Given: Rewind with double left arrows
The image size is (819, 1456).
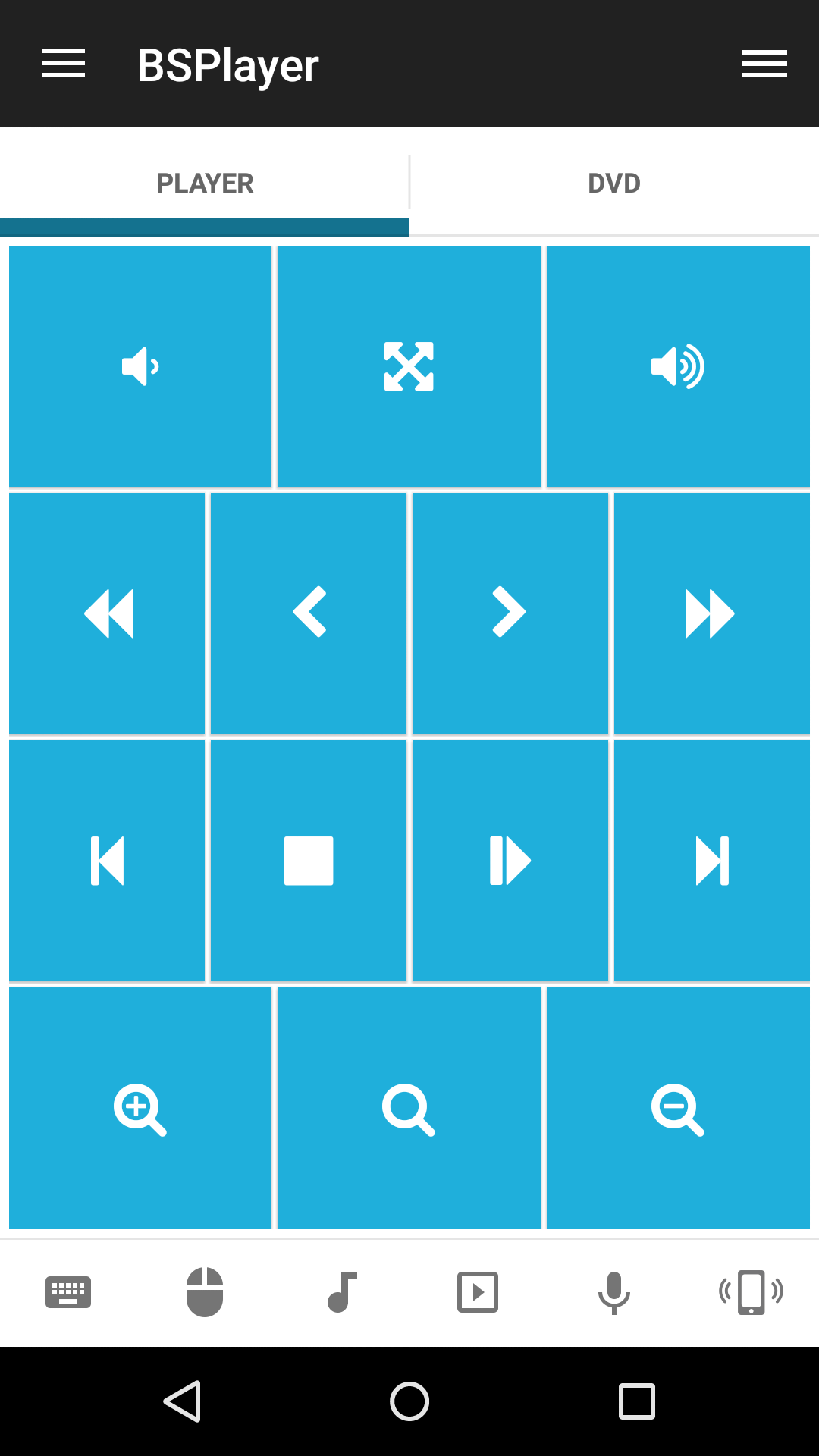Looking at the screenshot, I should 107,613.
